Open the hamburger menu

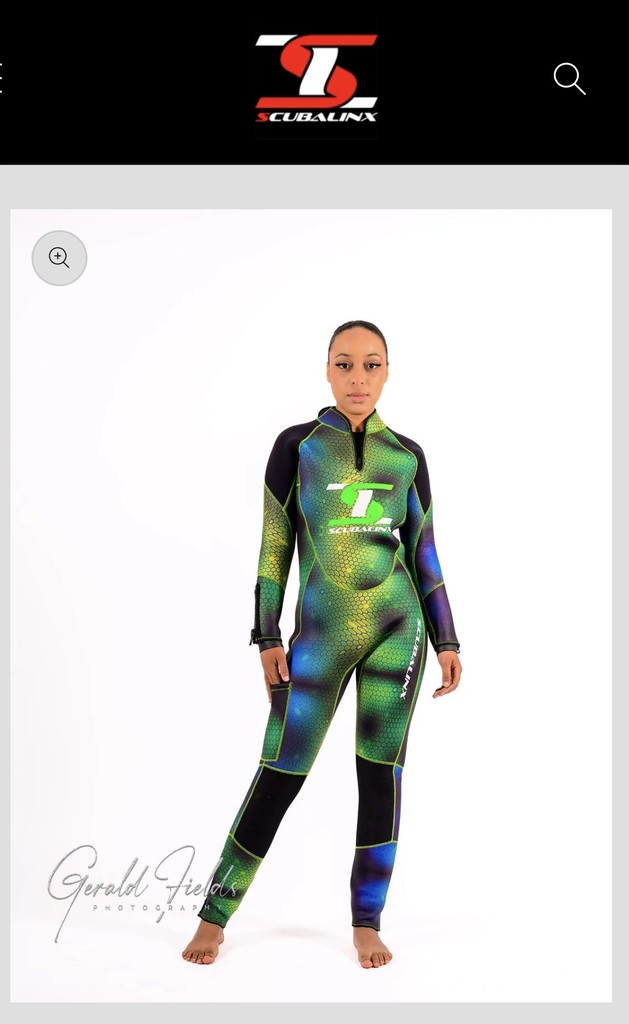1,78
